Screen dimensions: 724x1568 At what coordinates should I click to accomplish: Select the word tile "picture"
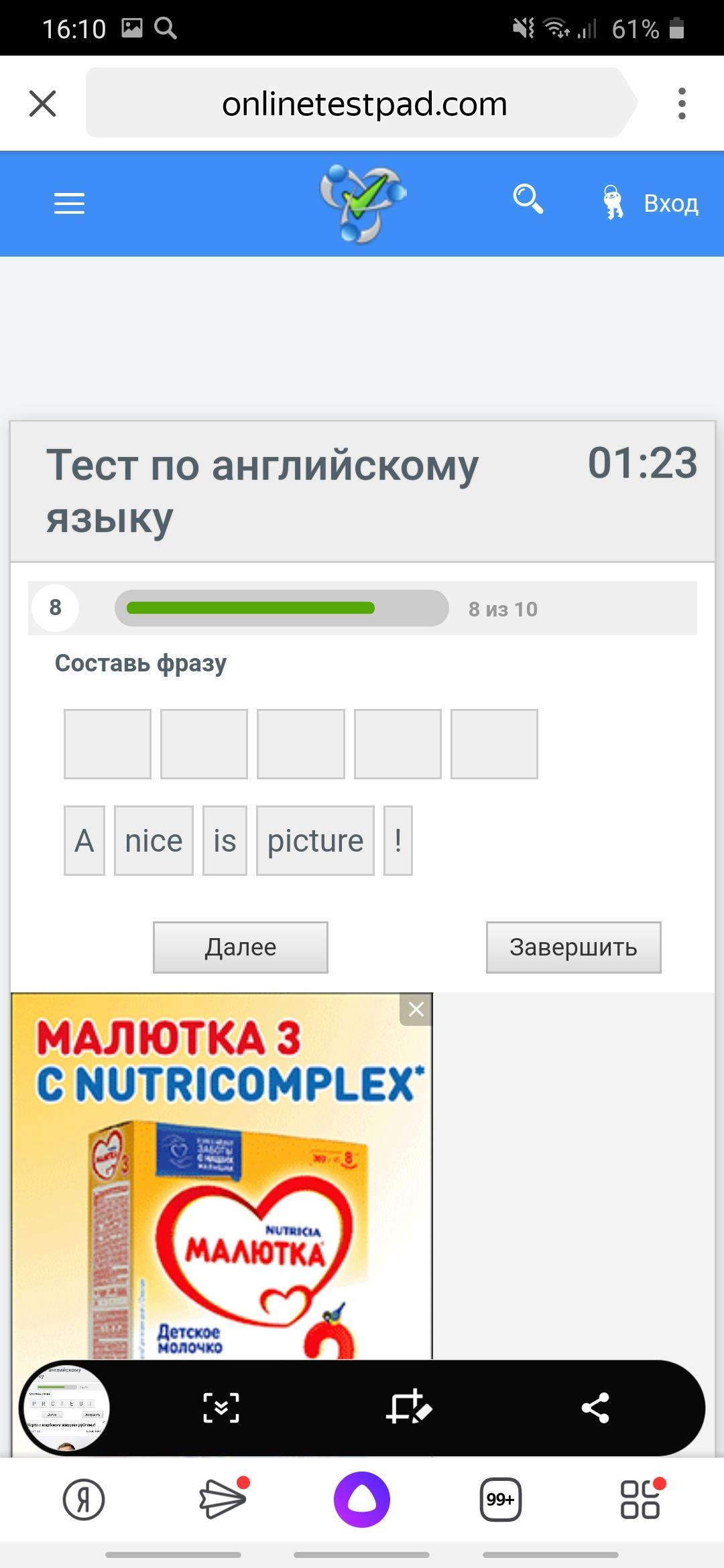tap(315, 841)
